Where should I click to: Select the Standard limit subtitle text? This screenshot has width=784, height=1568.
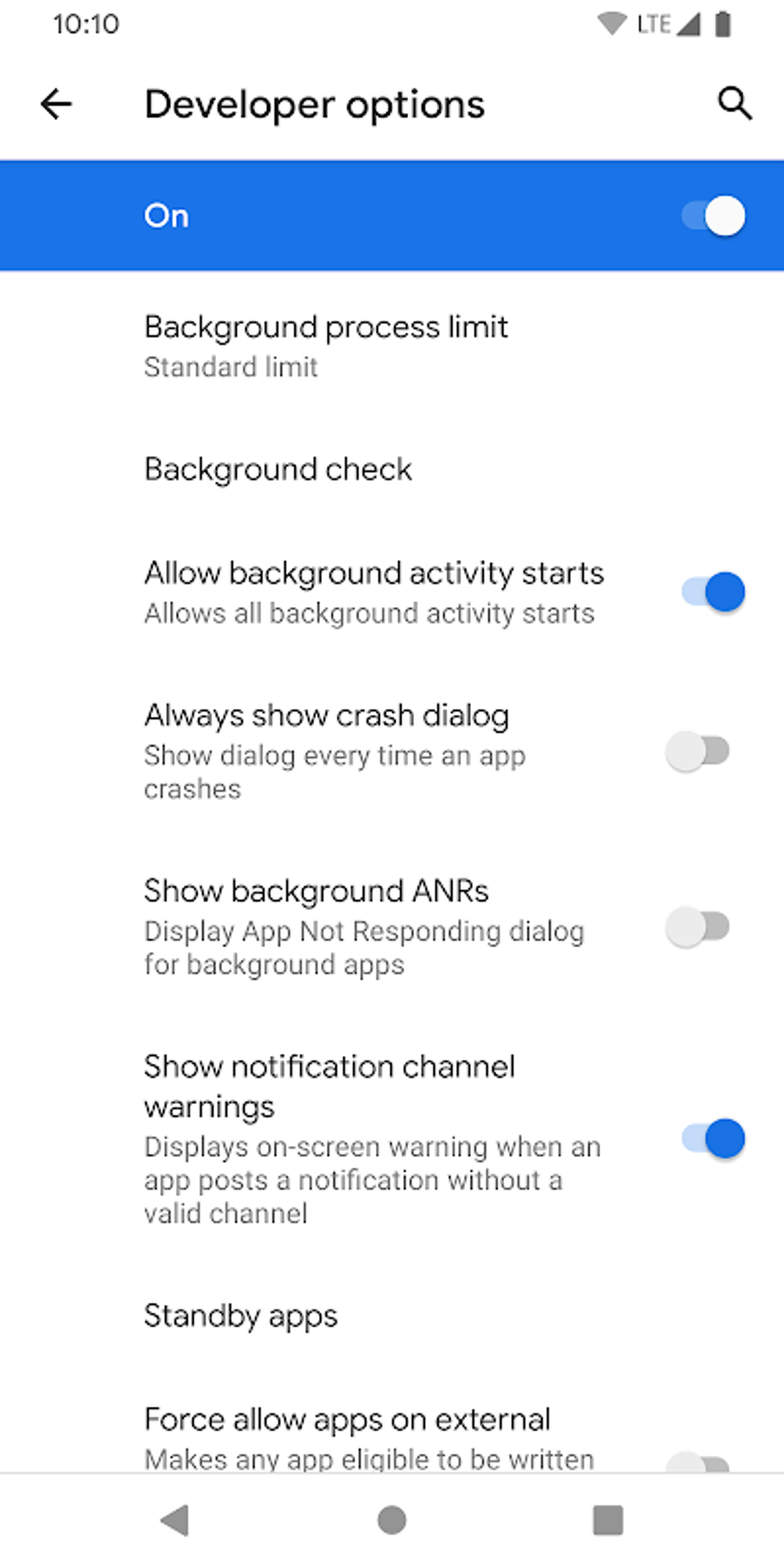point(231,367)
